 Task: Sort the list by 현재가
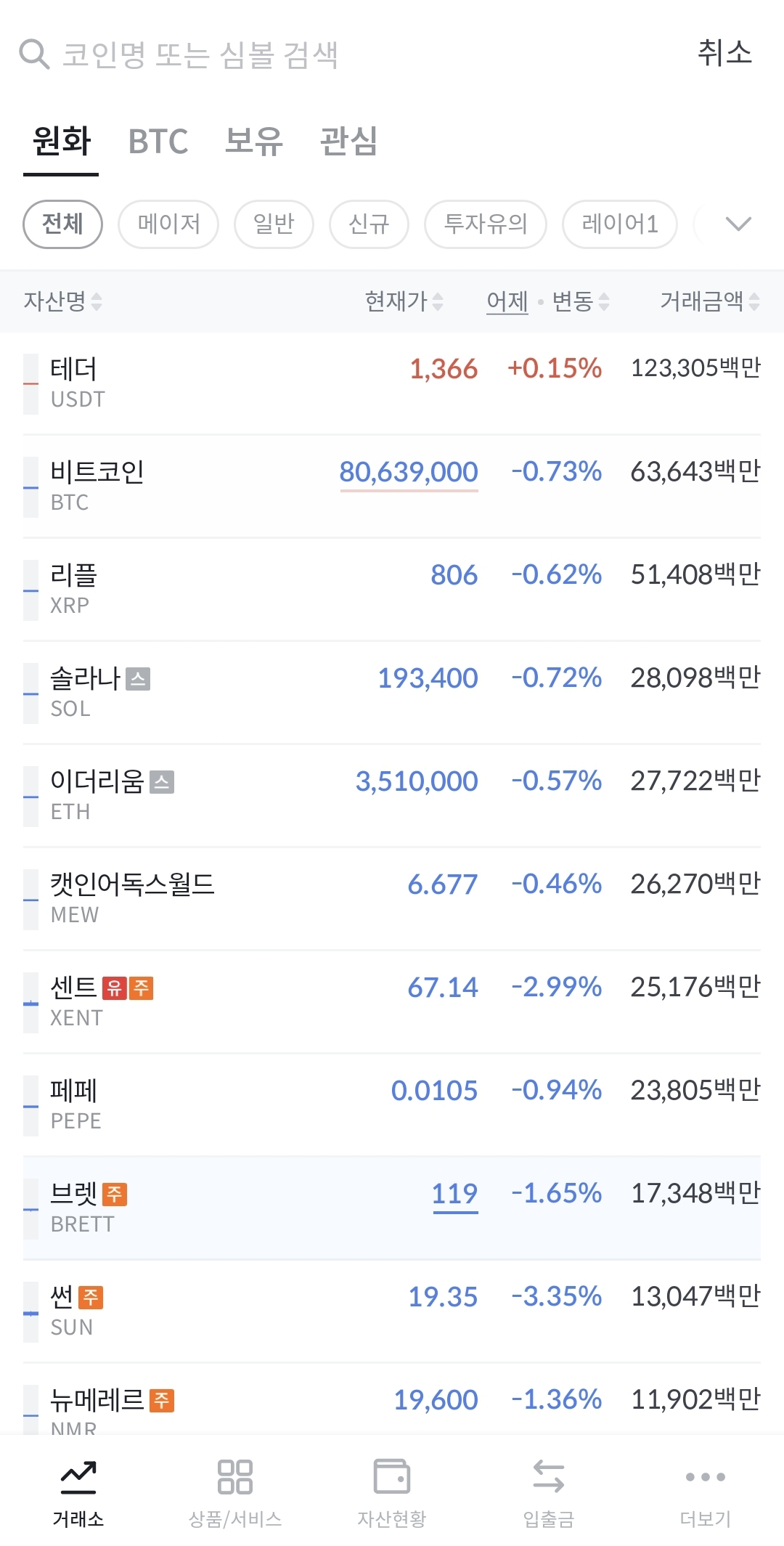pyautogui.click(x=404, y=301)
